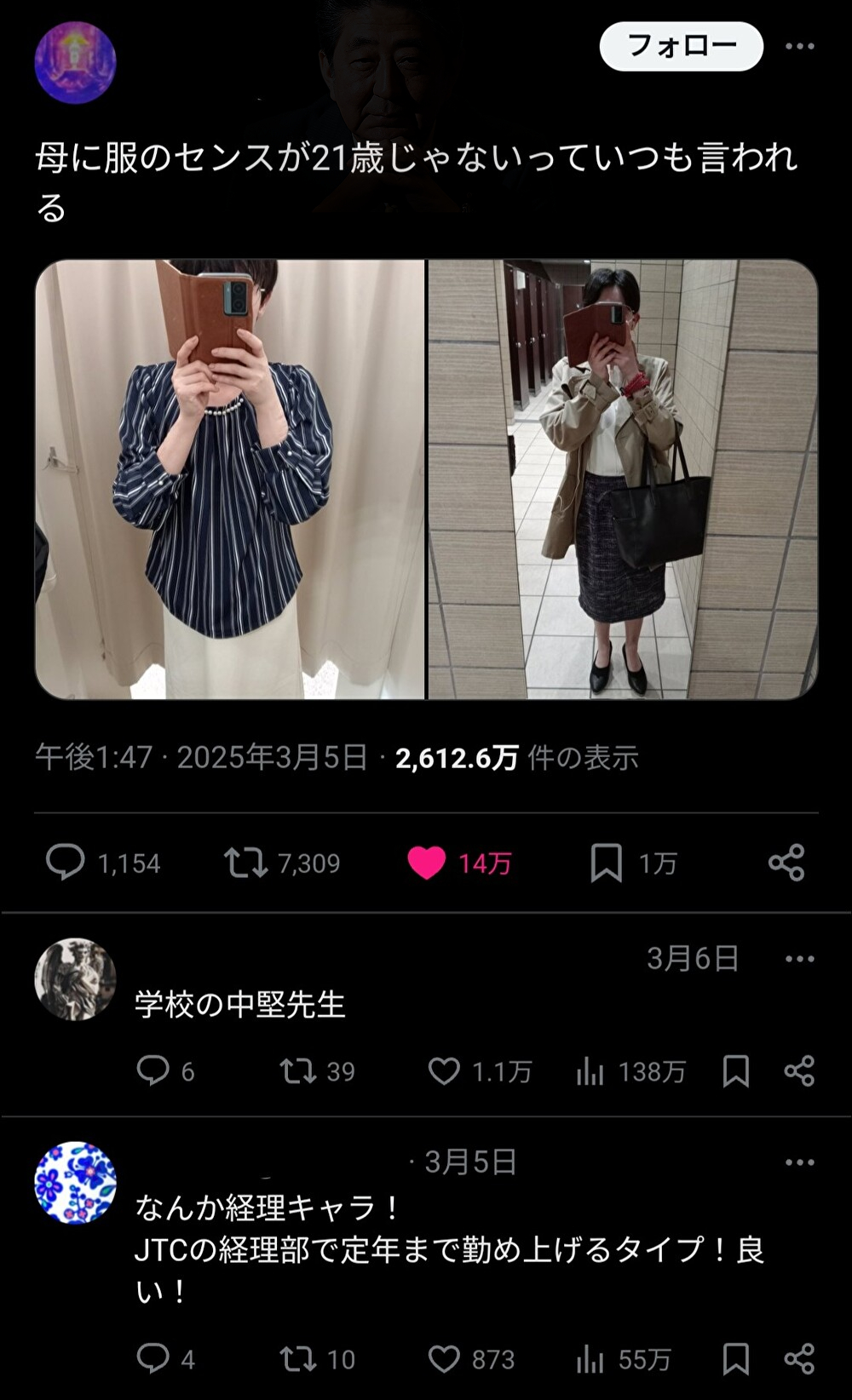Like the なんか経理キャラ reply
852x1400 pixels.
tap(444, 1359)
